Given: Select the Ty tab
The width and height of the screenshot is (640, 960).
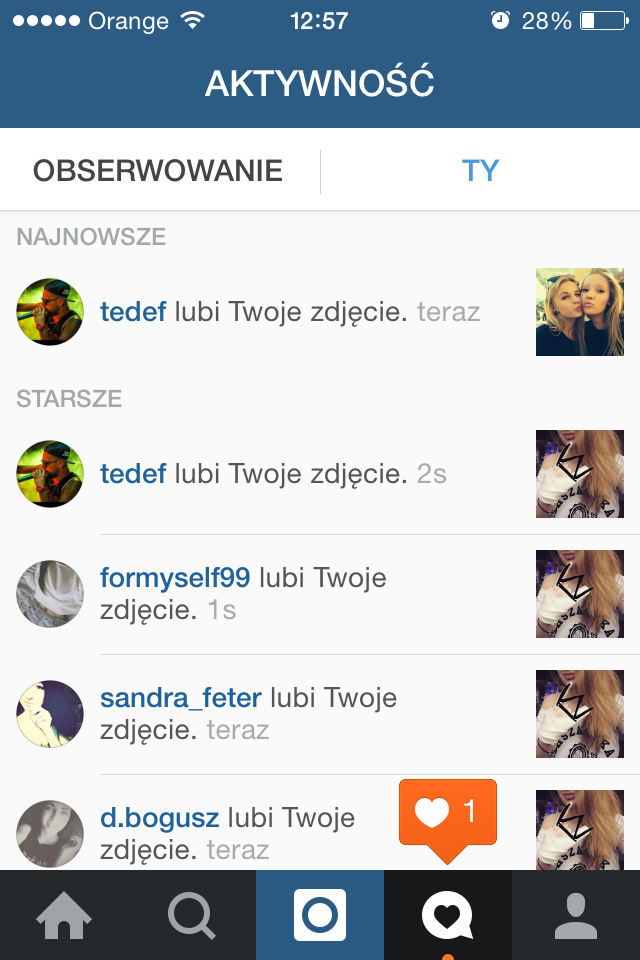Looking at the screenshot, I should 480,171.
